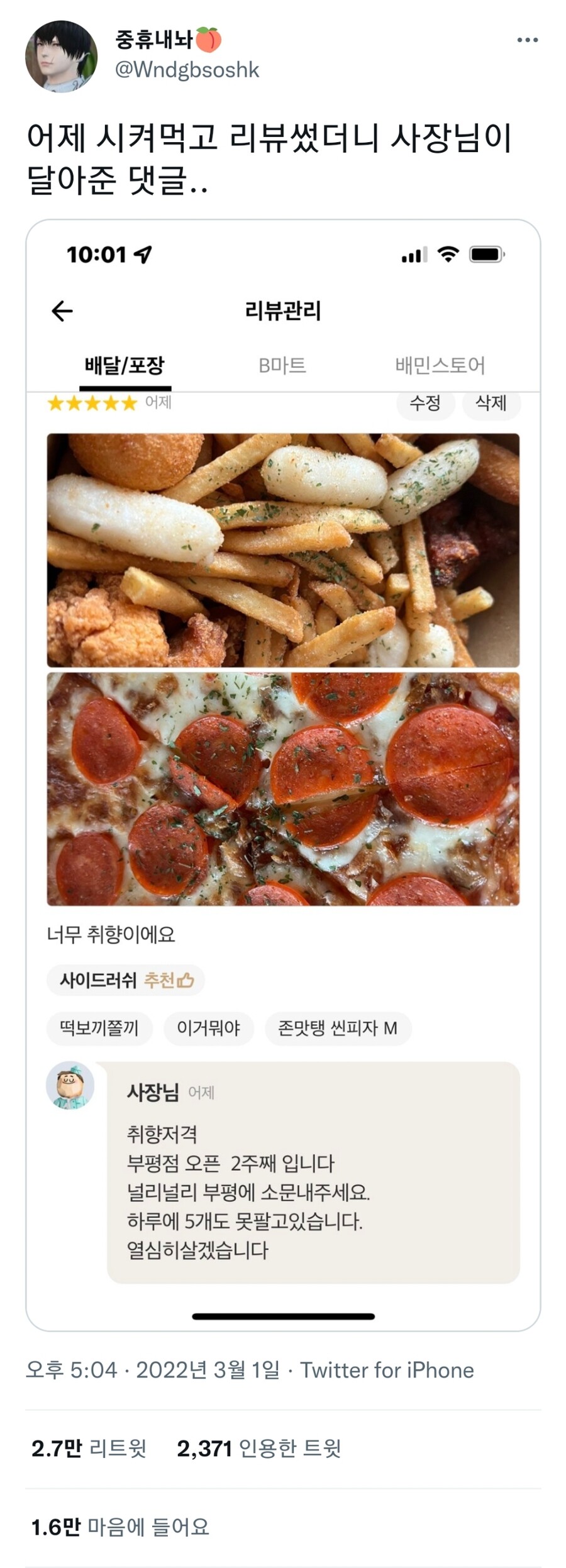
Task: Tap the @Wndgbsoshk account name
Action: (x=187, y=70)
